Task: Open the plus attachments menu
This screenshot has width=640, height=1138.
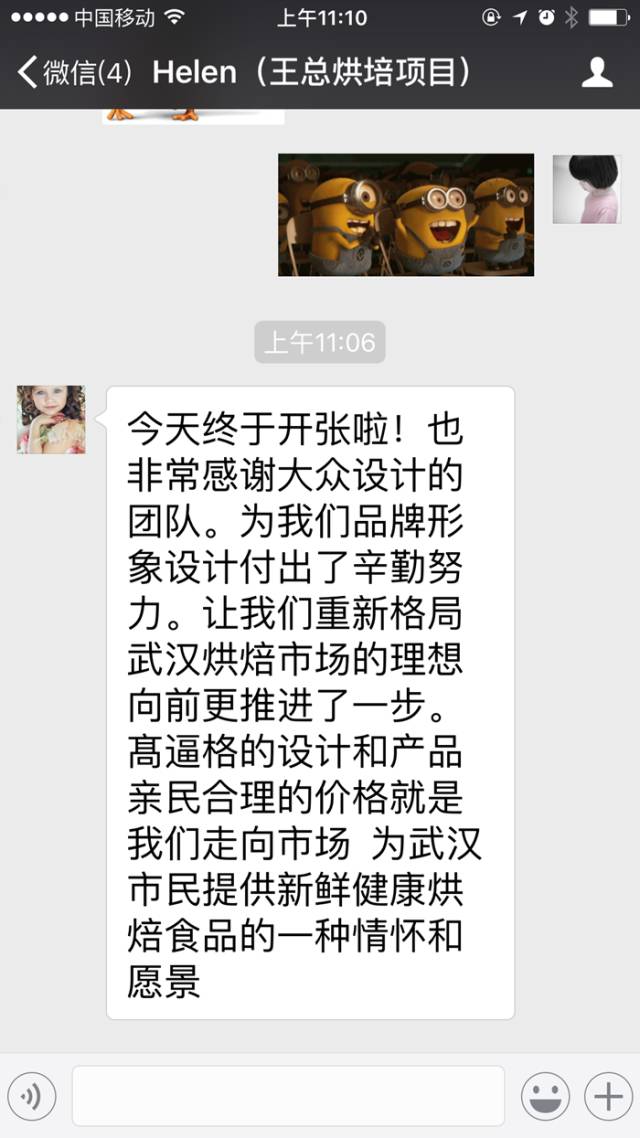Action: coord(608,1097)
